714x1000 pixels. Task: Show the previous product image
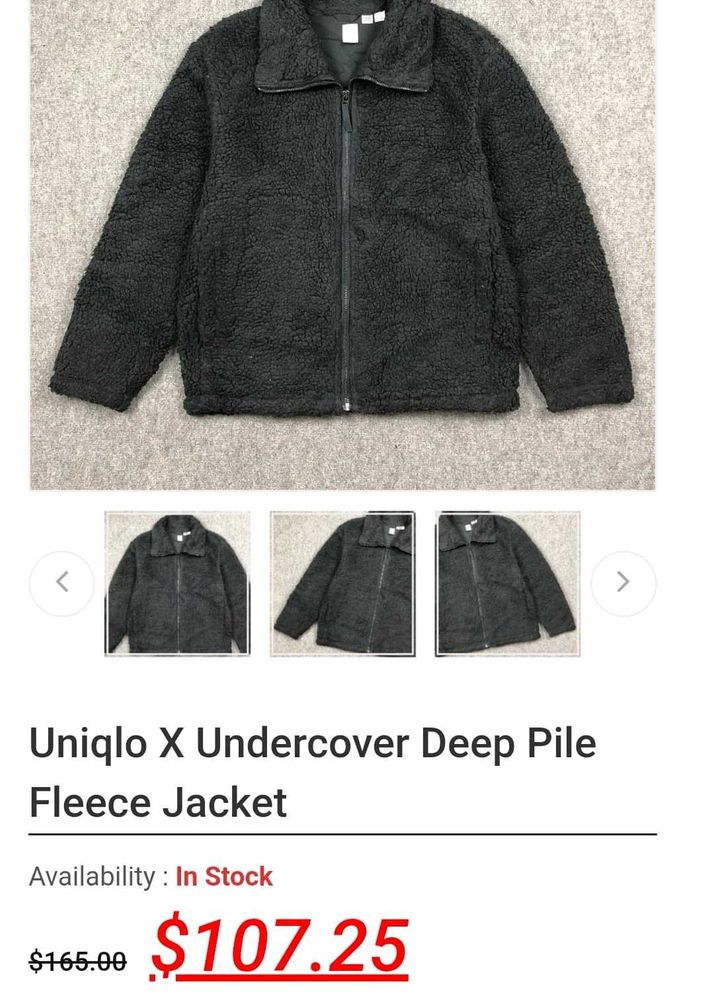tap(62, 583)
